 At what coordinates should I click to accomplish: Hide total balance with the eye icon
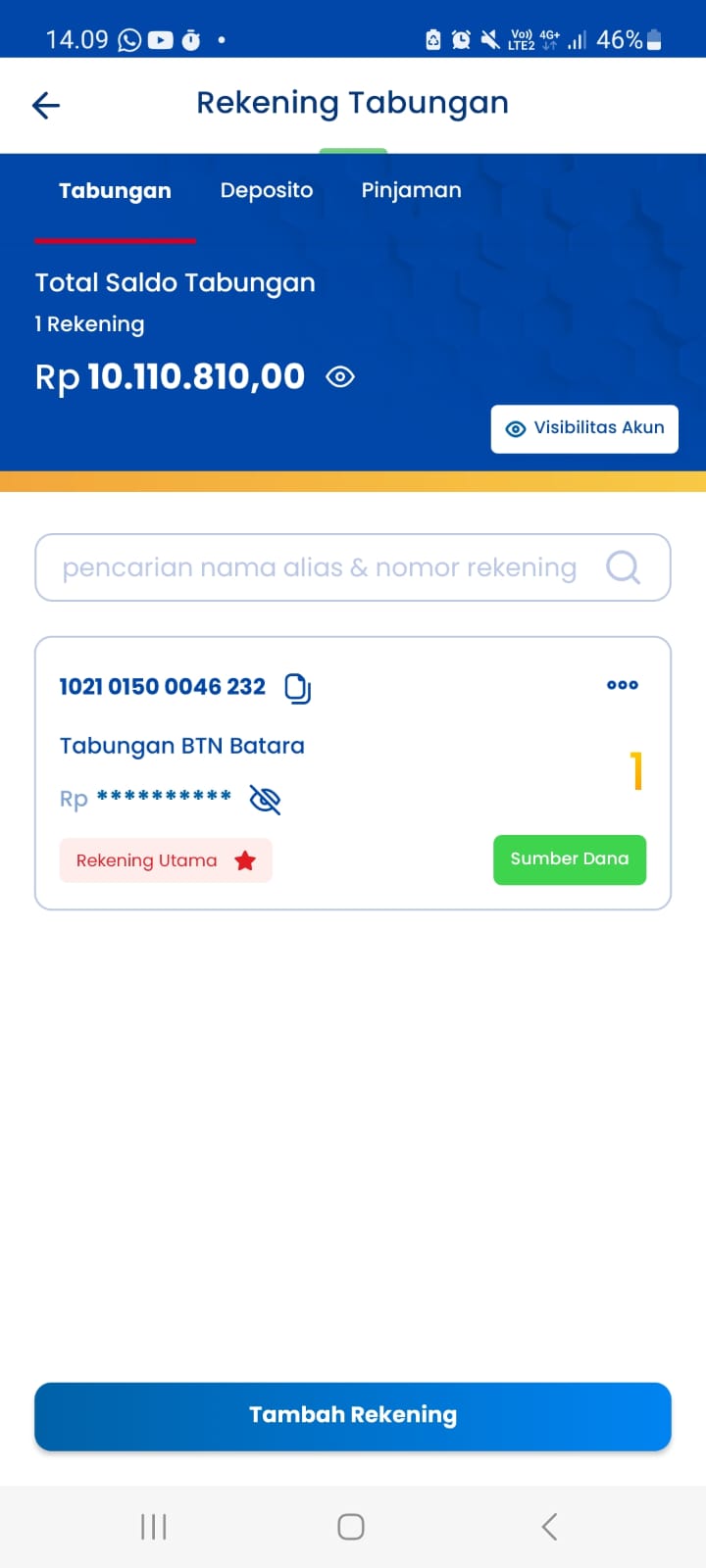pyautogui.click(x=340, y=376)
